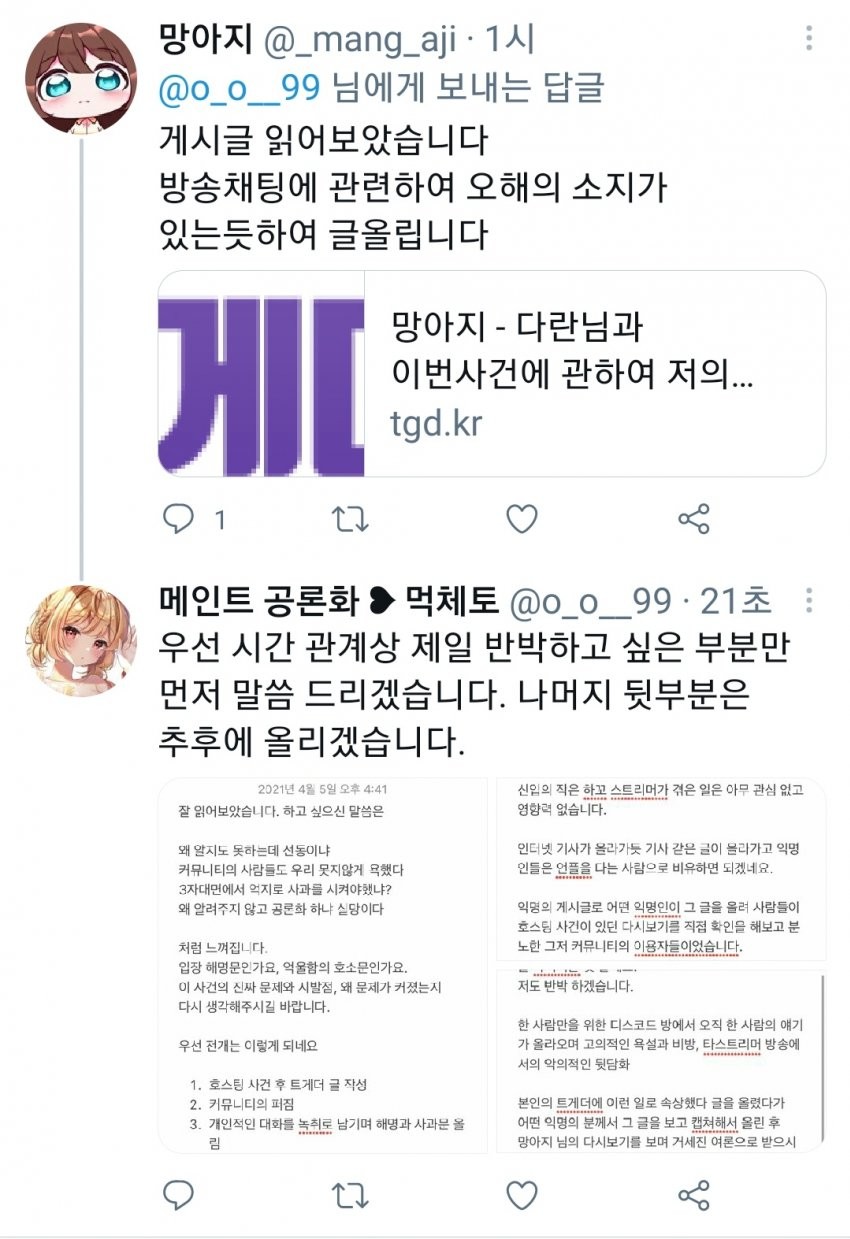The height and width of the screenshot is (1239, 850).
Task: Tap the @o_o__99 mention link
Action: pyautogui.click(x=240, y=88)
